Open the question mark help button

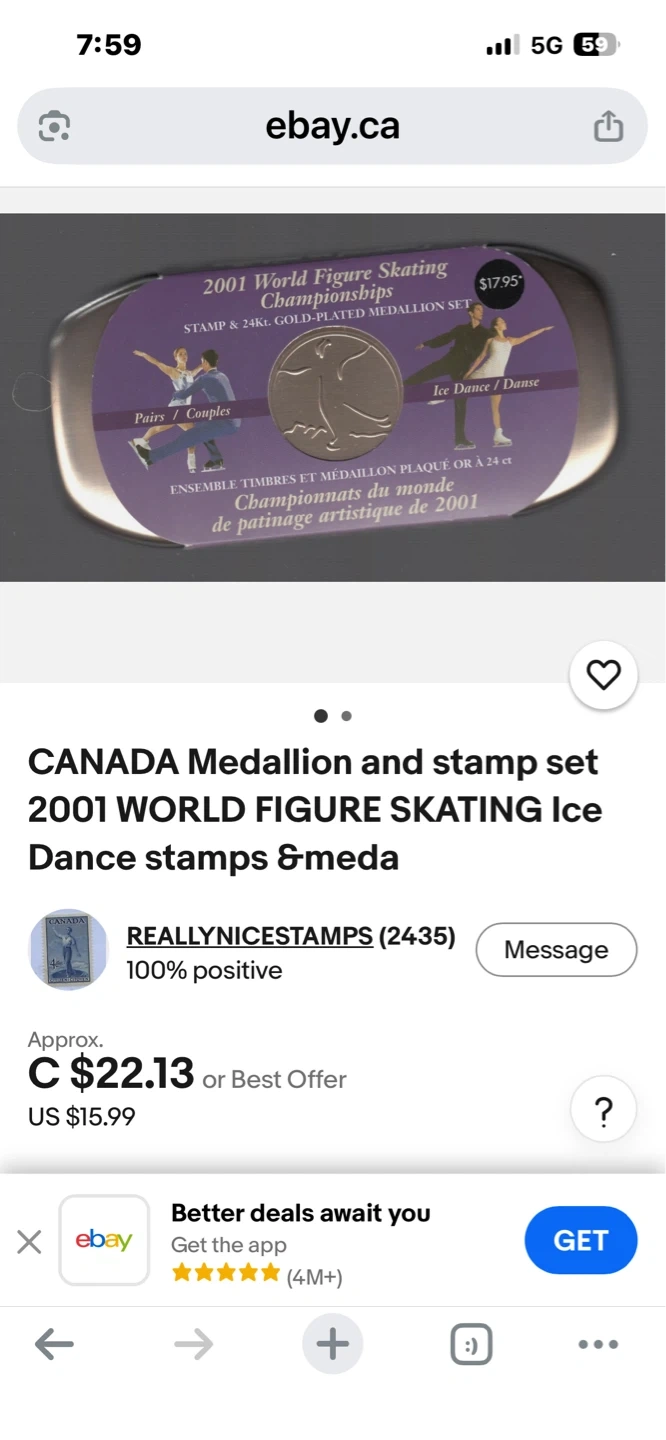pos(603,1110)
